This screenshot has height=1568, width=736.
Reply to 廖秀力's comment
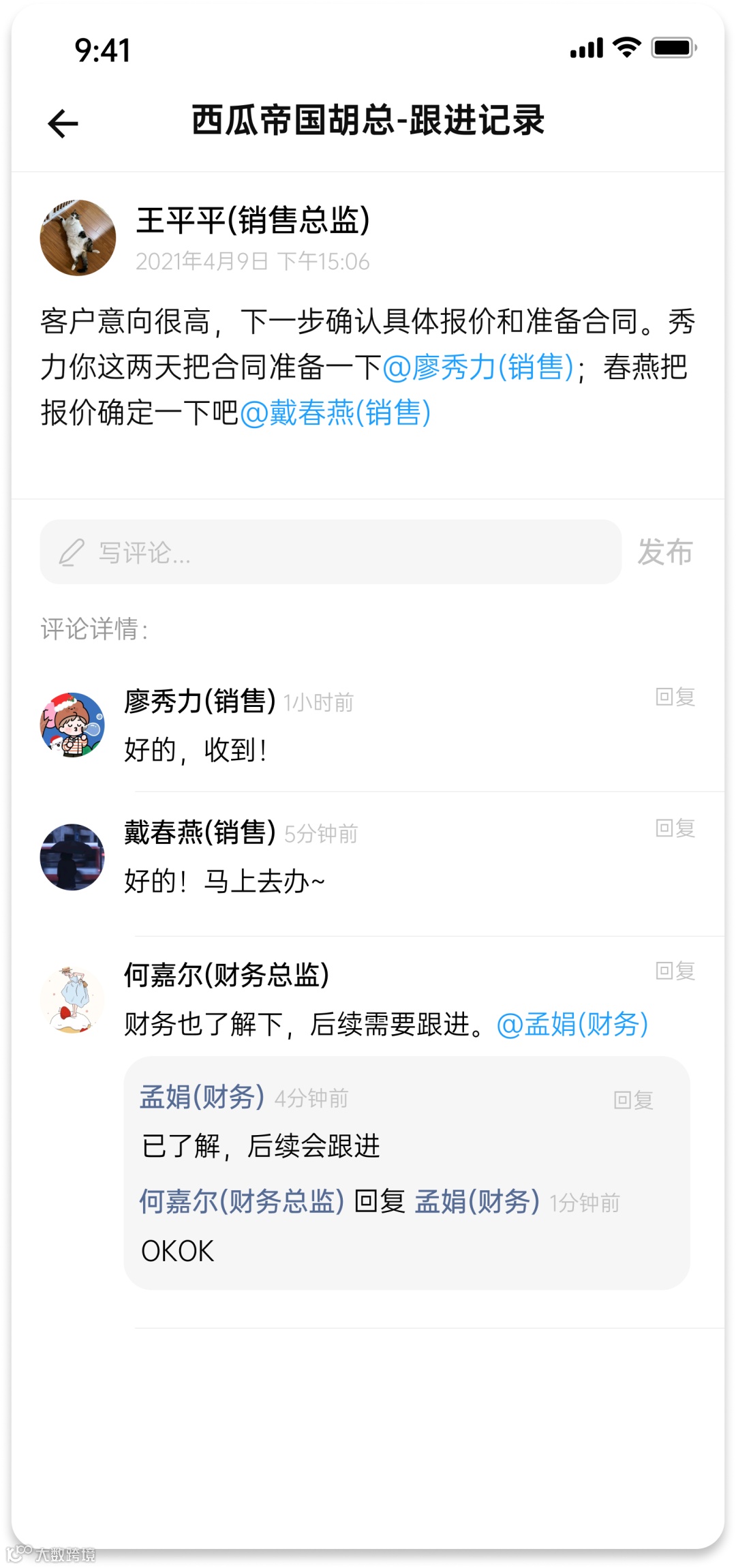[675, 697]
